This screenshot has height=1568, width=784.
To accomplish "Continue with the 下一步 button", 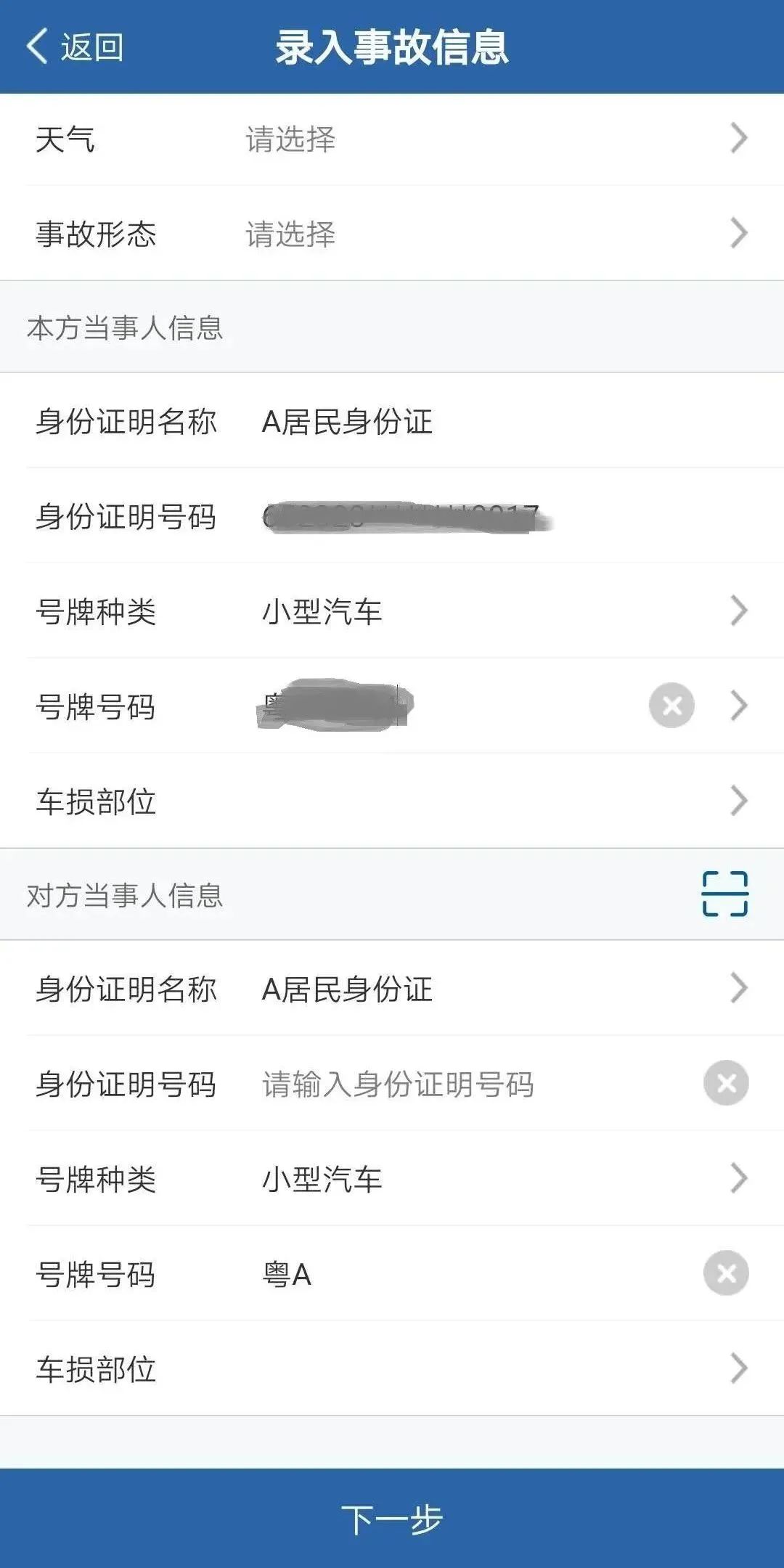I will pyautogui.click(x=392, y=1519).
